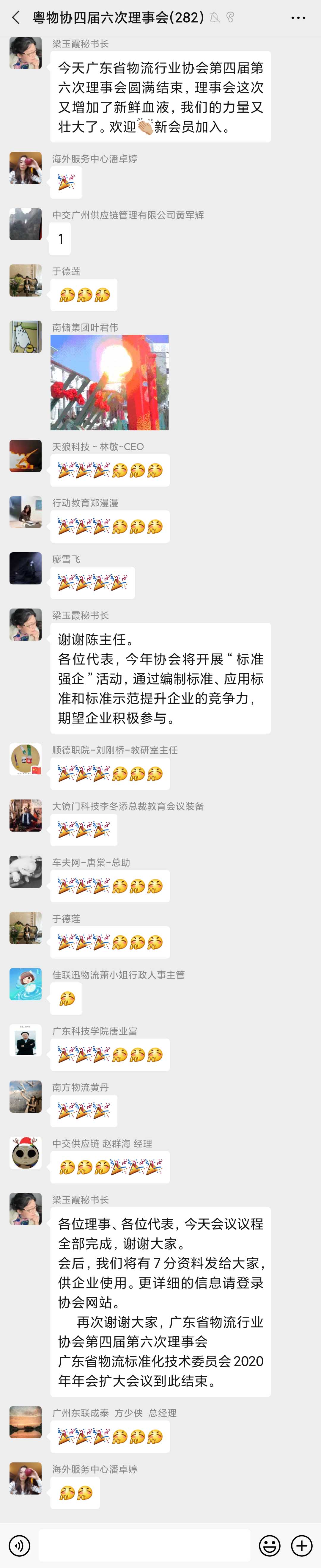Image resolution: width=321 pixels, height=1568 pixels.
Task: Open 天狼科技 林敏~CEO's avatar
Action: click(x=26, y=456)
